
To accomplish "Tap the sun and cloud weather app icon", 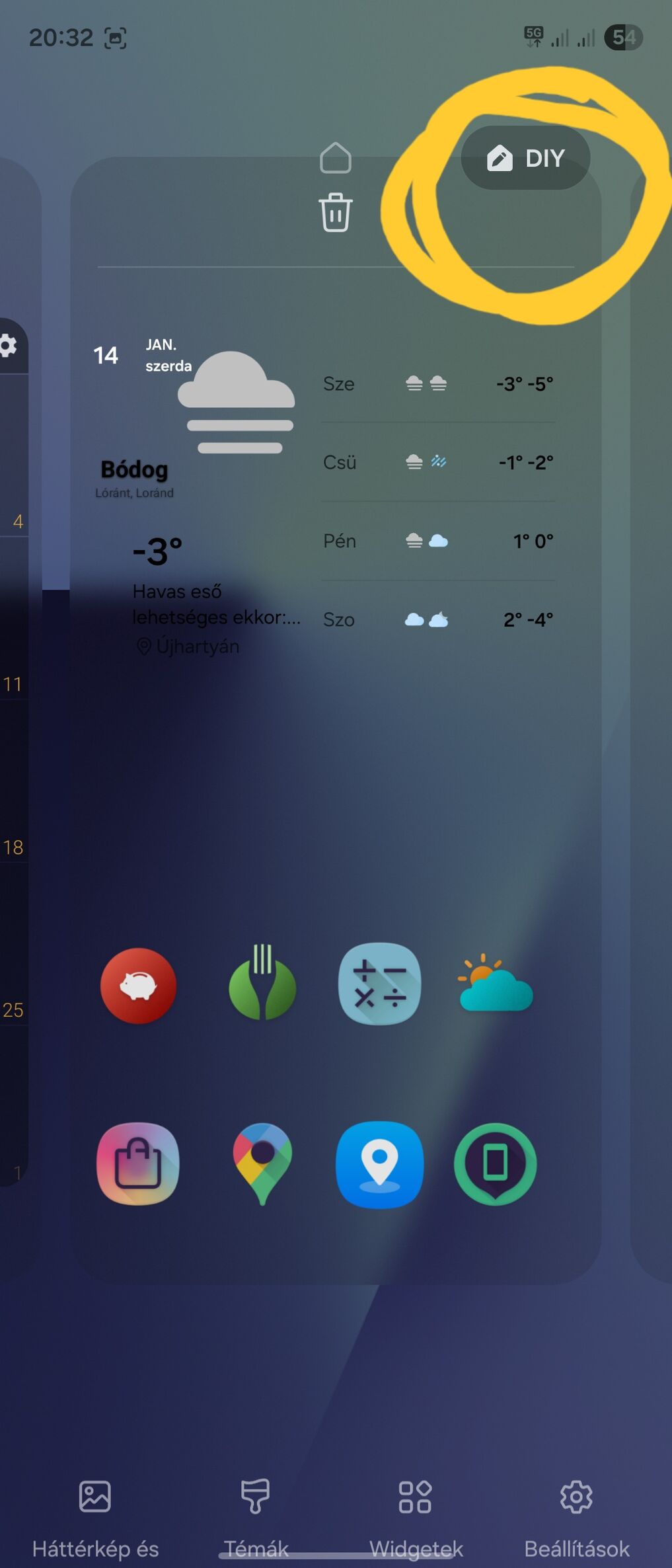I will [495, 984].
